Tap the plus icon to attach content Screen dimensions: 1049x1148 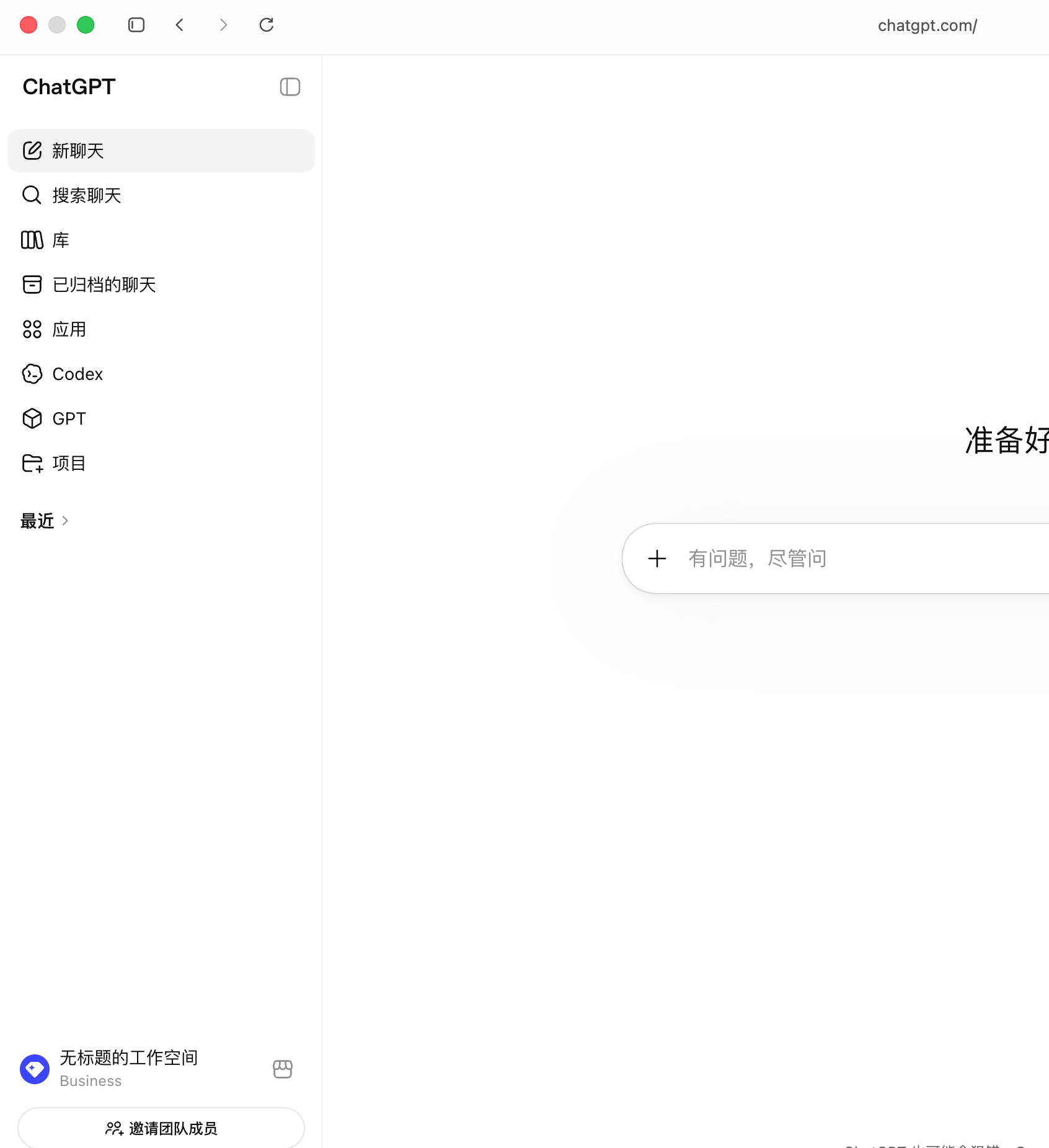657,559
